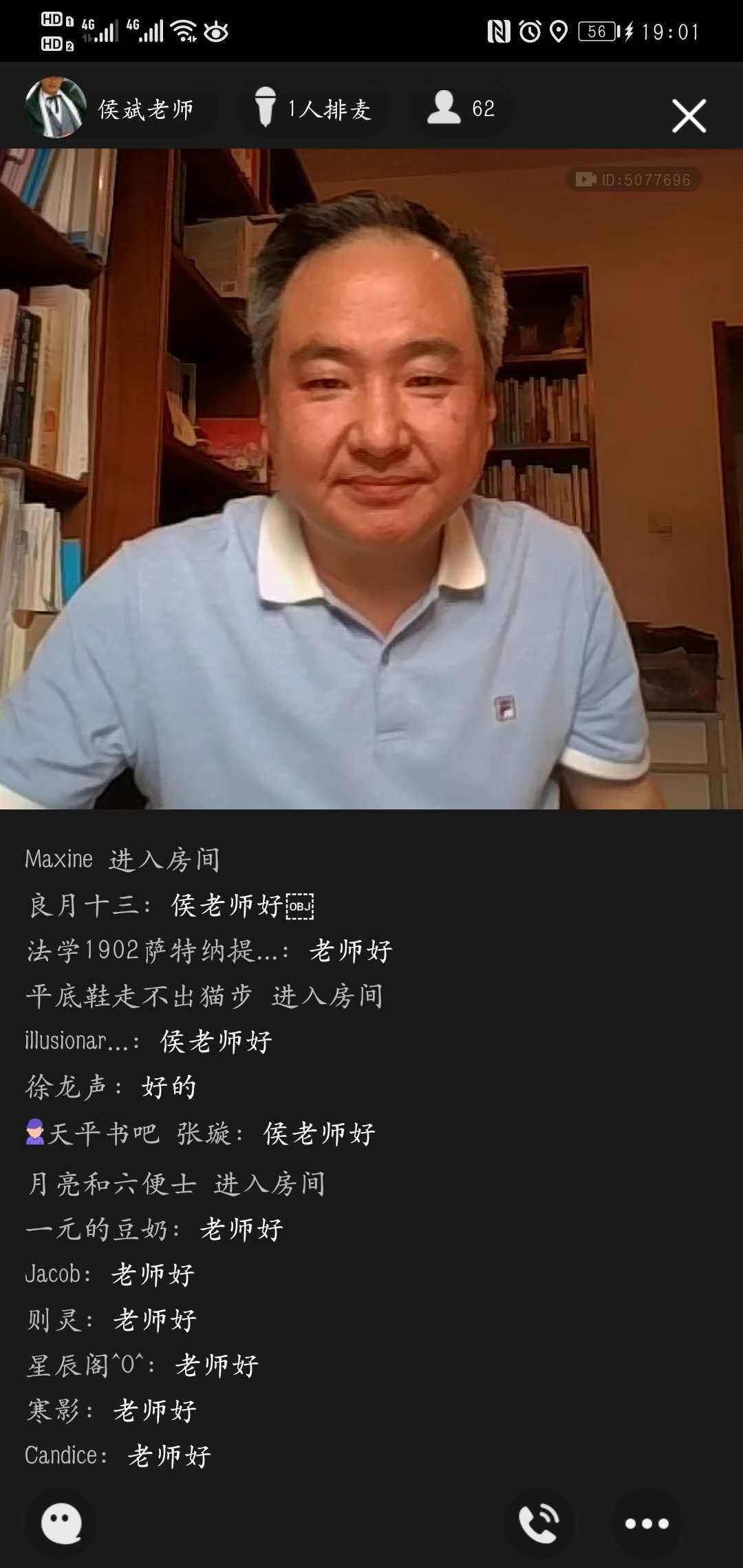Open the chat message bubble icon
743x1568 pixels.
[x=61, y=1523]
